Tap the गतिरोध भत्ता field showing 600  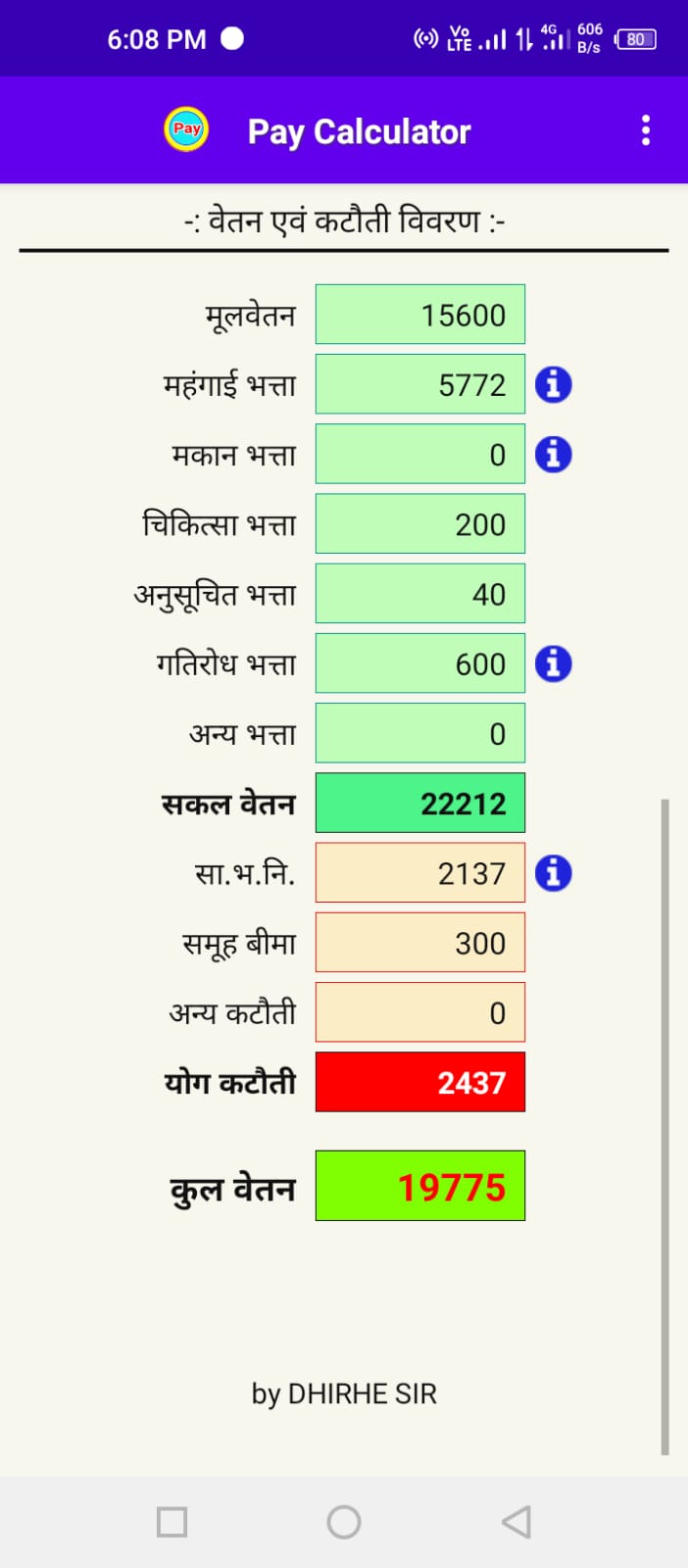coord(420,663)
